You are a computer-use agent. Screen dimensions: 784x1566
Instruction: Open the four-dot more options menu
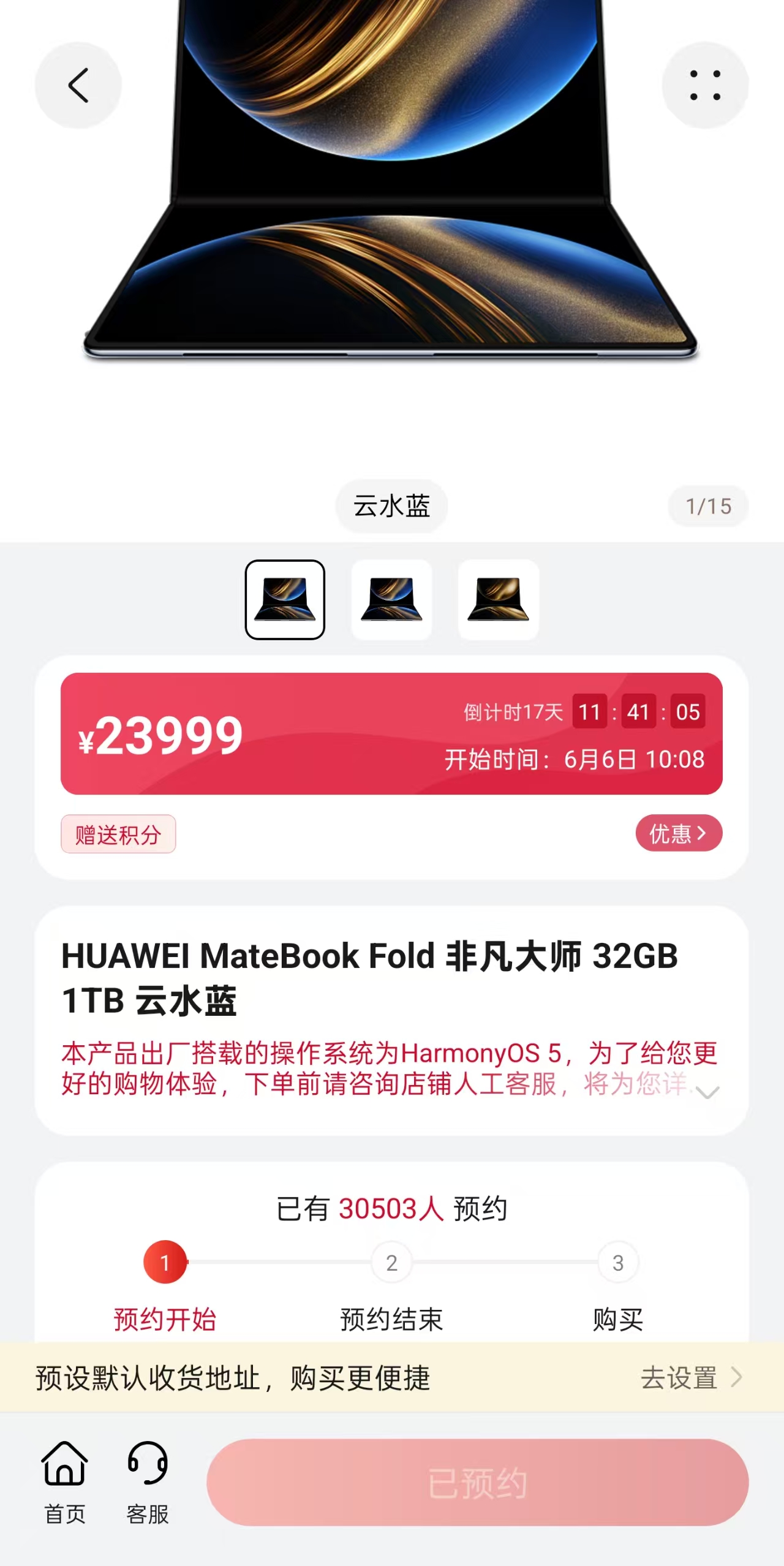(x=705, y=85)
